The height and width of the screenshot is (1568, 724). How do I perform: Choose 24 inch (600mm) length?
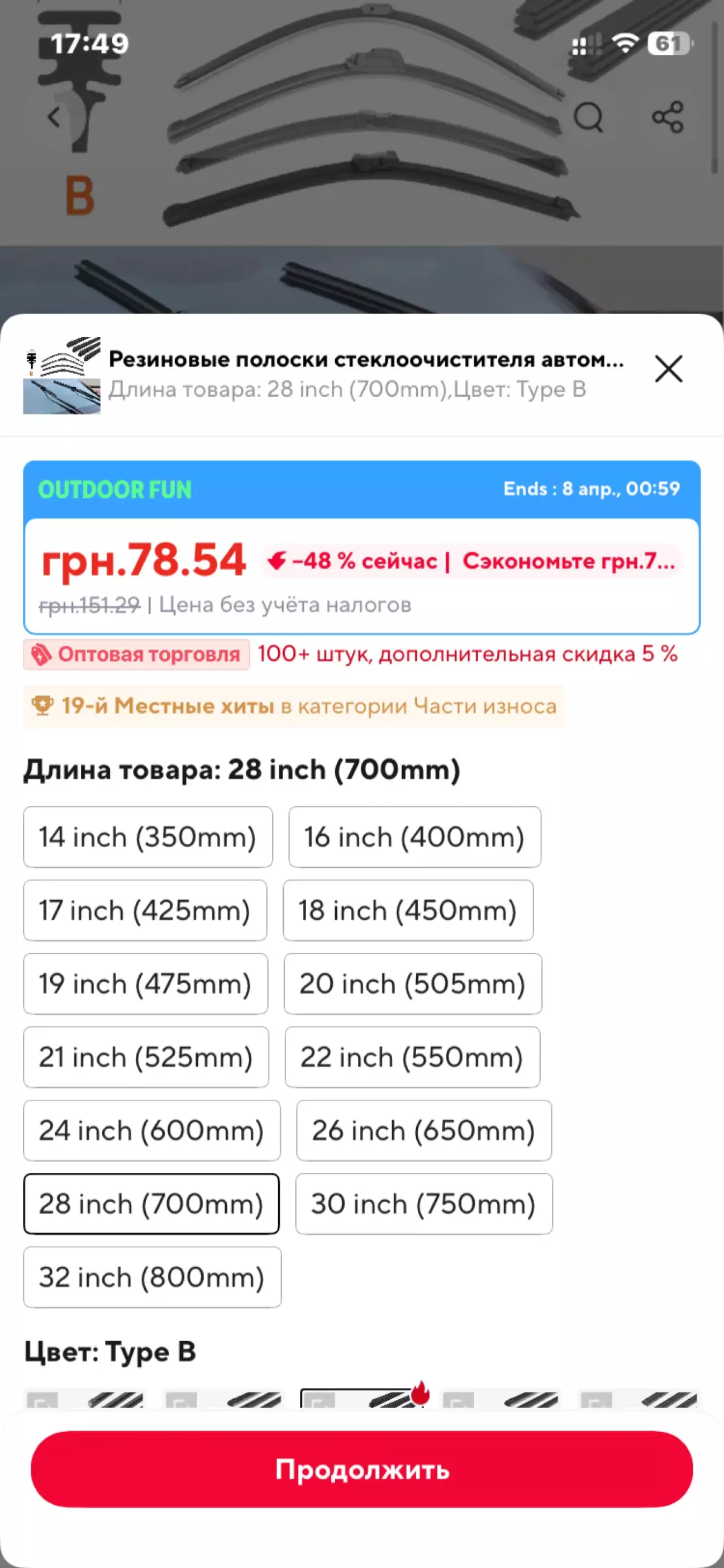(151, 1130)
